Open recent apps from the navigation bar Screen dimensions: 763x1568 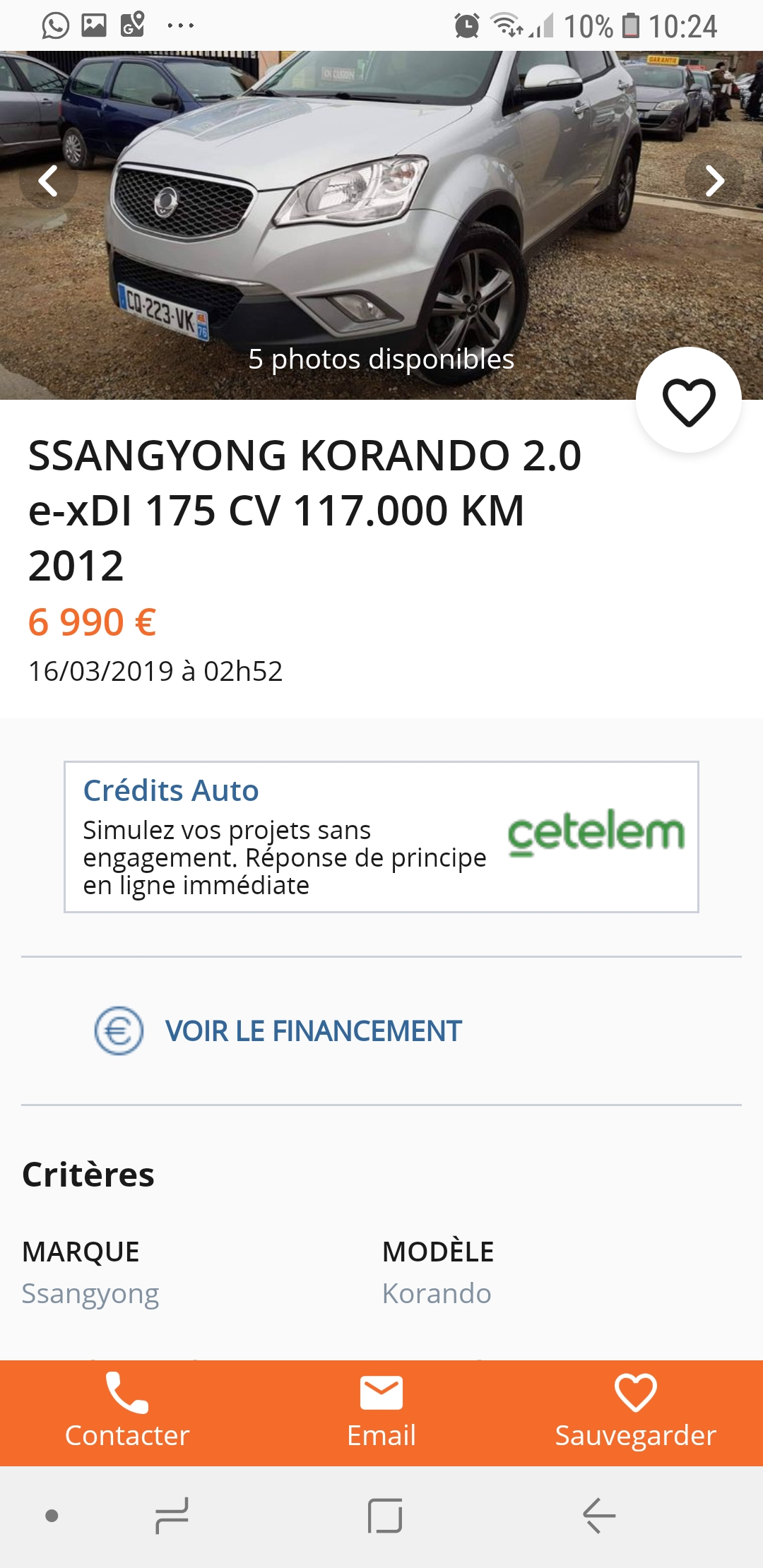pos(172,1516)
